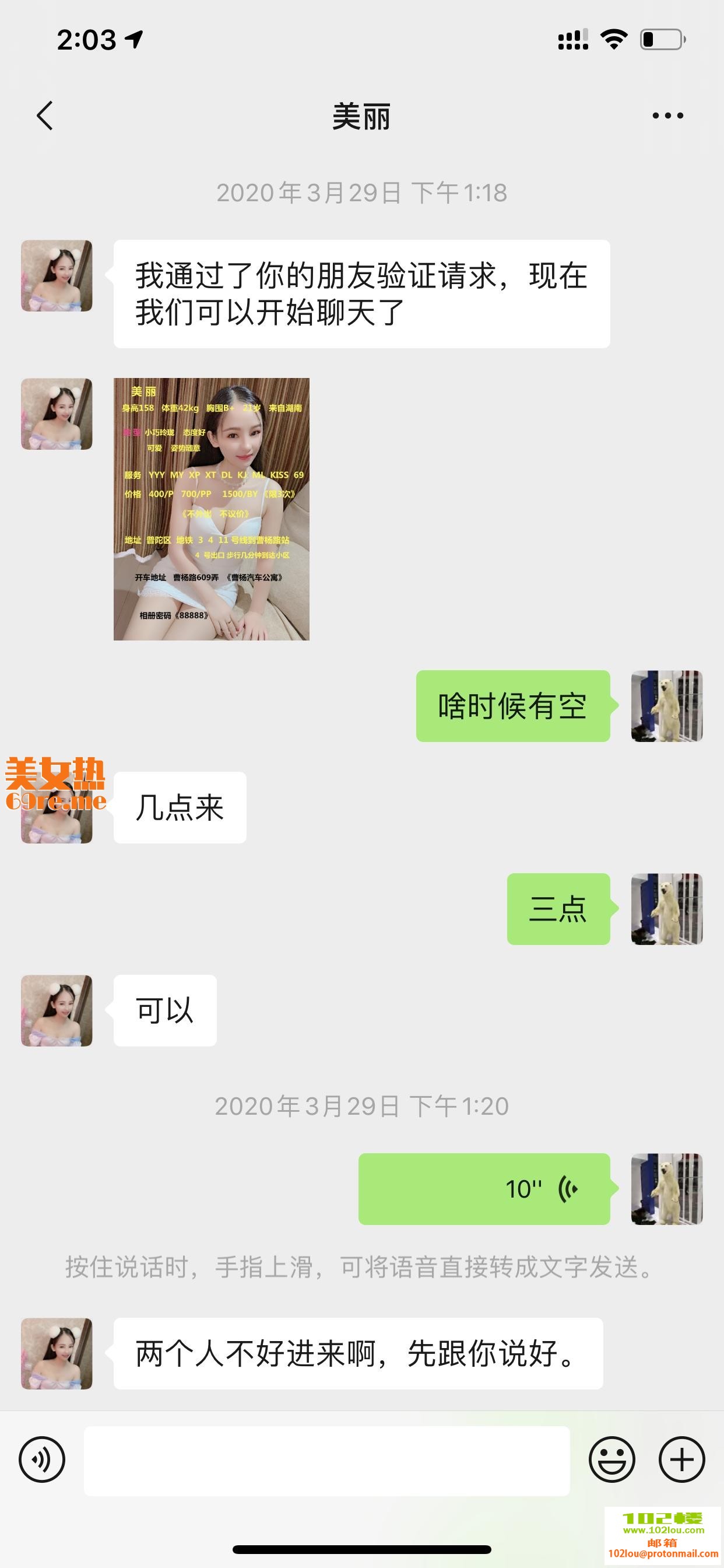Tap the location arrow next to the clock
724x1568 pixels.
135,39
